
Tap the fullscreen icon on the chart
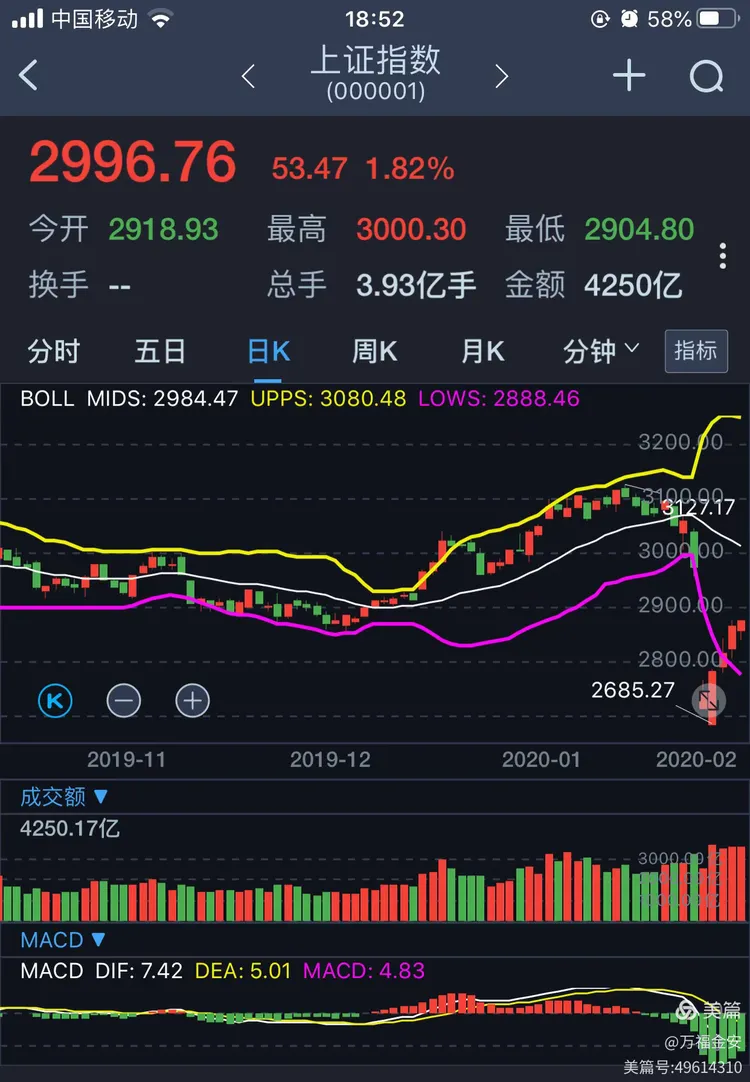(708, 701)
